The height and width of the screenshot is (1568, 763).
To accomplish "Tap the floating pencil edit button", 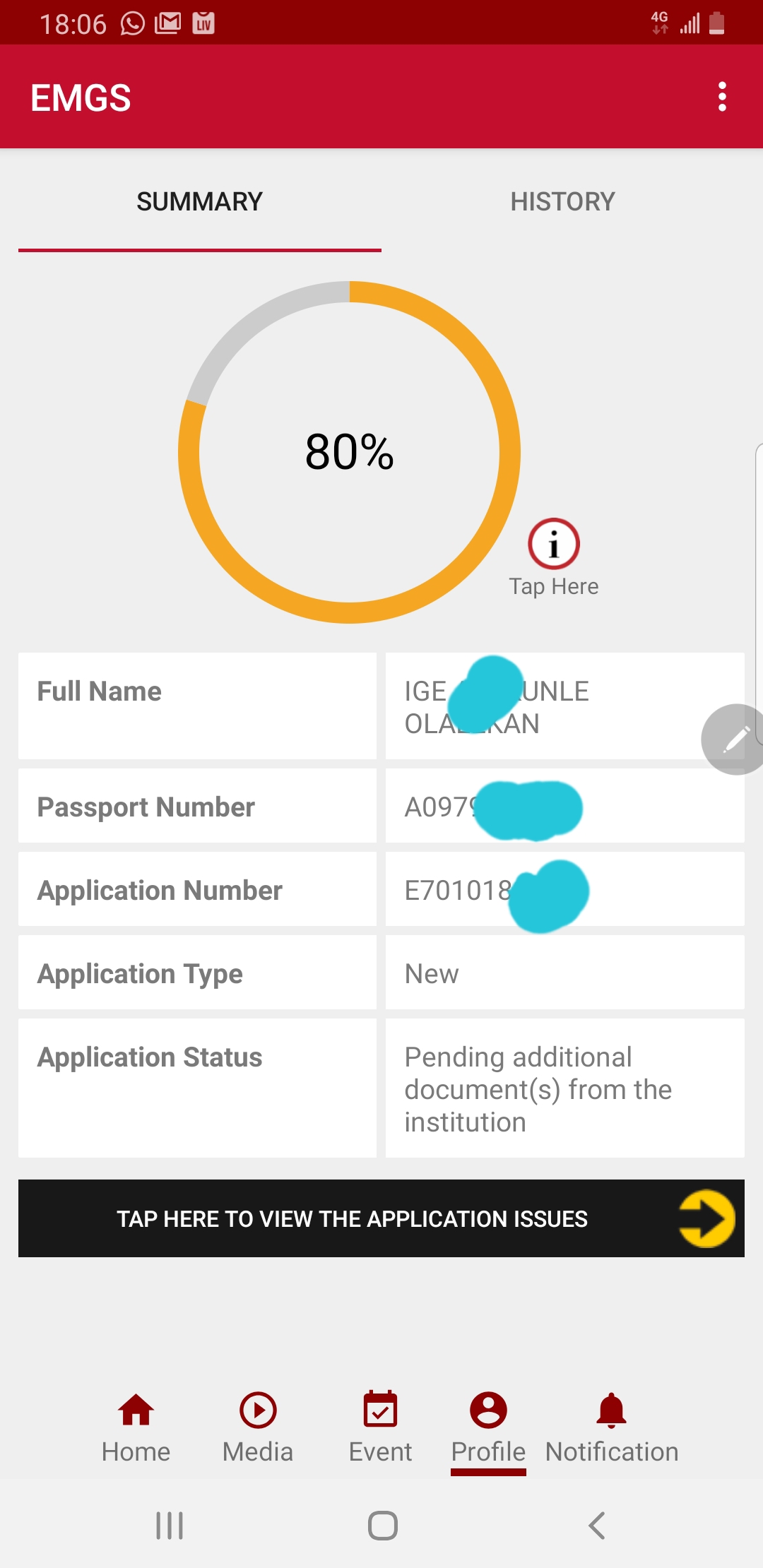I will click(735, 740).
